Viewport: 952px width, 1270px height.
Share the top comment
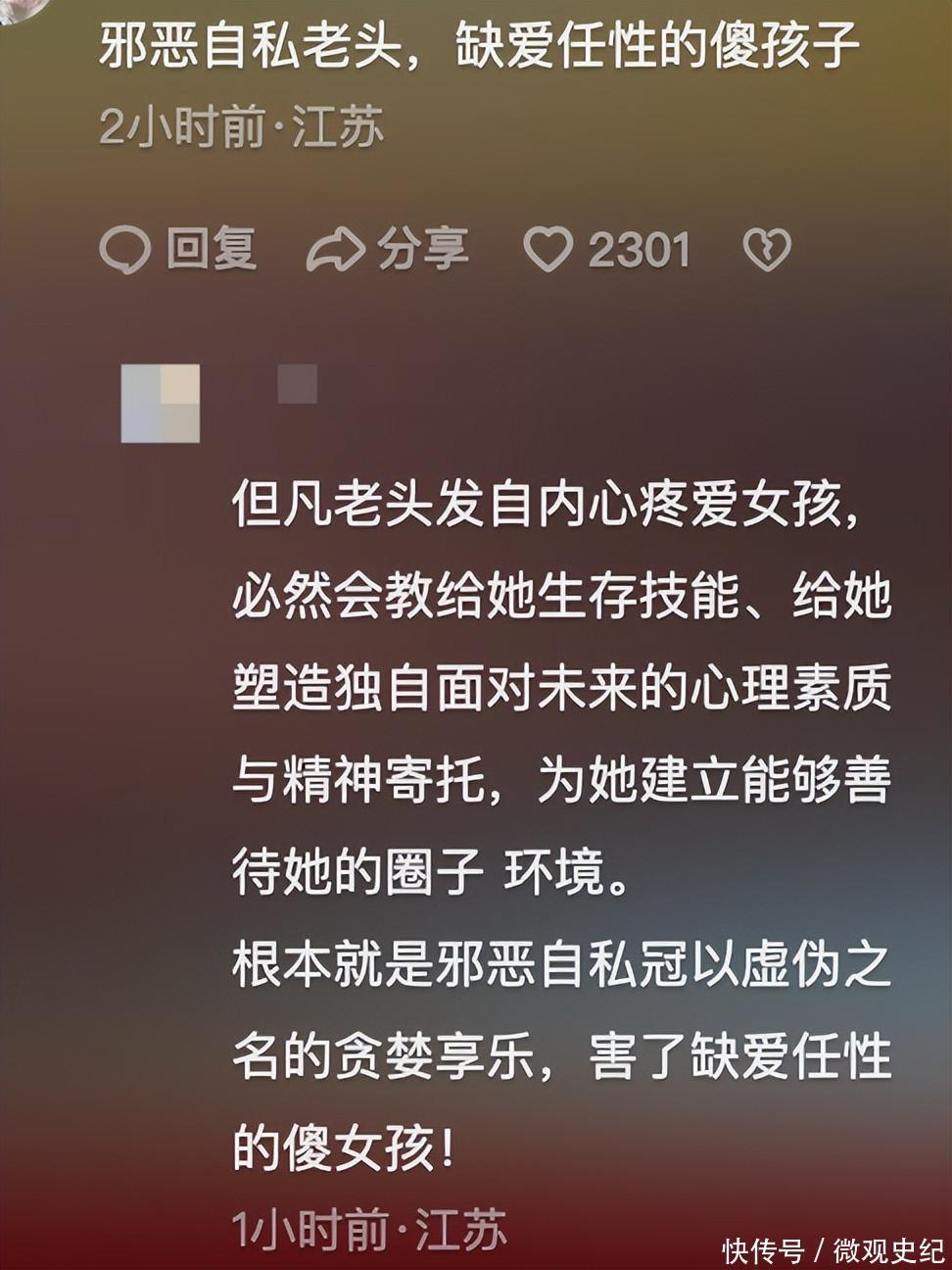click(x=388, y=249)
